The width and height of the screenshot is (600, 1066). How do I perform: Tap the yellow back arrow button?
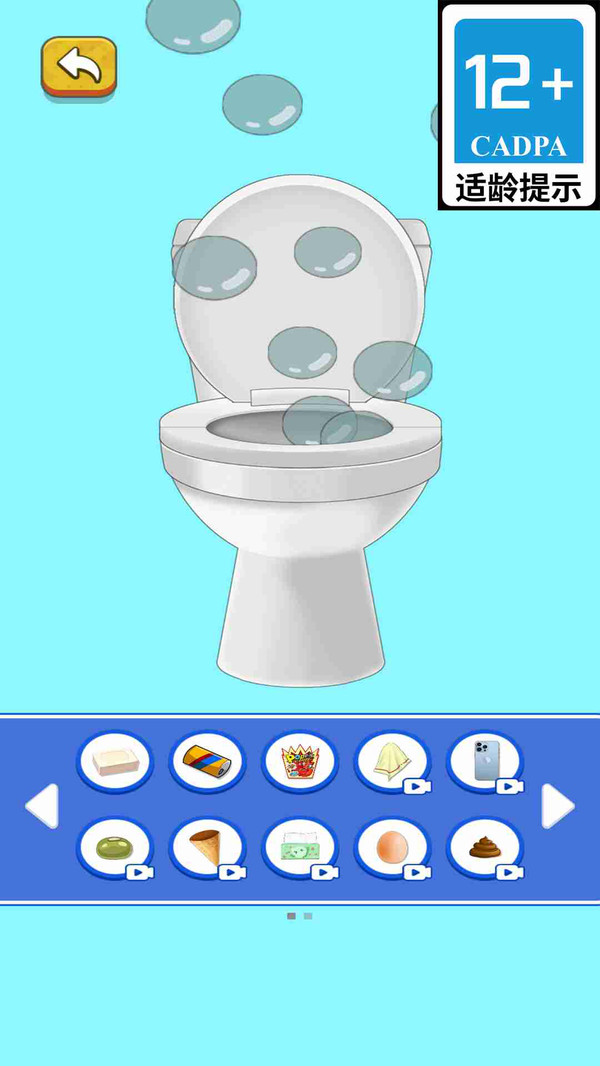pos(79,67)
